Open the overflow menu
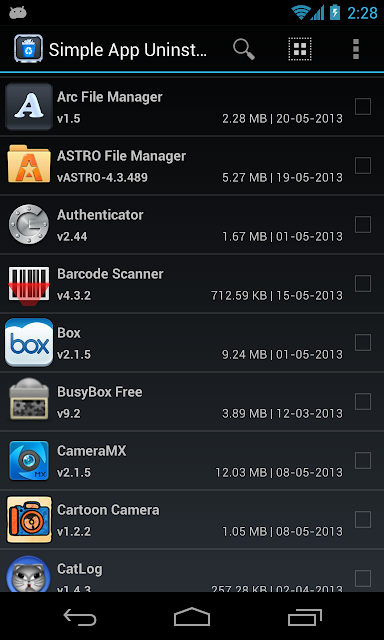Screen dimensions: 384x640 click(x=356, y=49)
